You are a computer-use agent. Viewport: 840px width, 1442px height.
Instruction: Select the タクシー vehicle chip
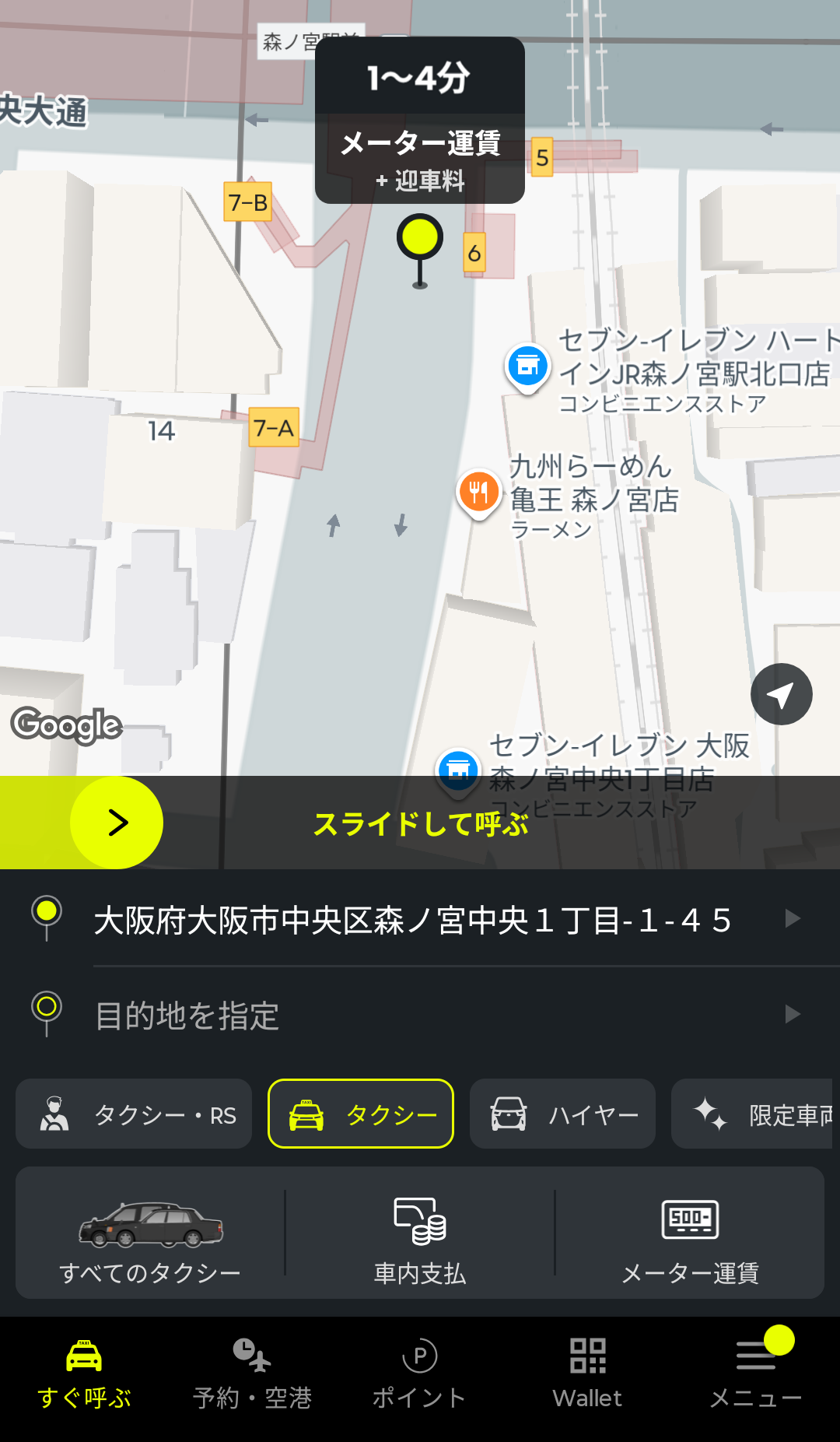361,1114
